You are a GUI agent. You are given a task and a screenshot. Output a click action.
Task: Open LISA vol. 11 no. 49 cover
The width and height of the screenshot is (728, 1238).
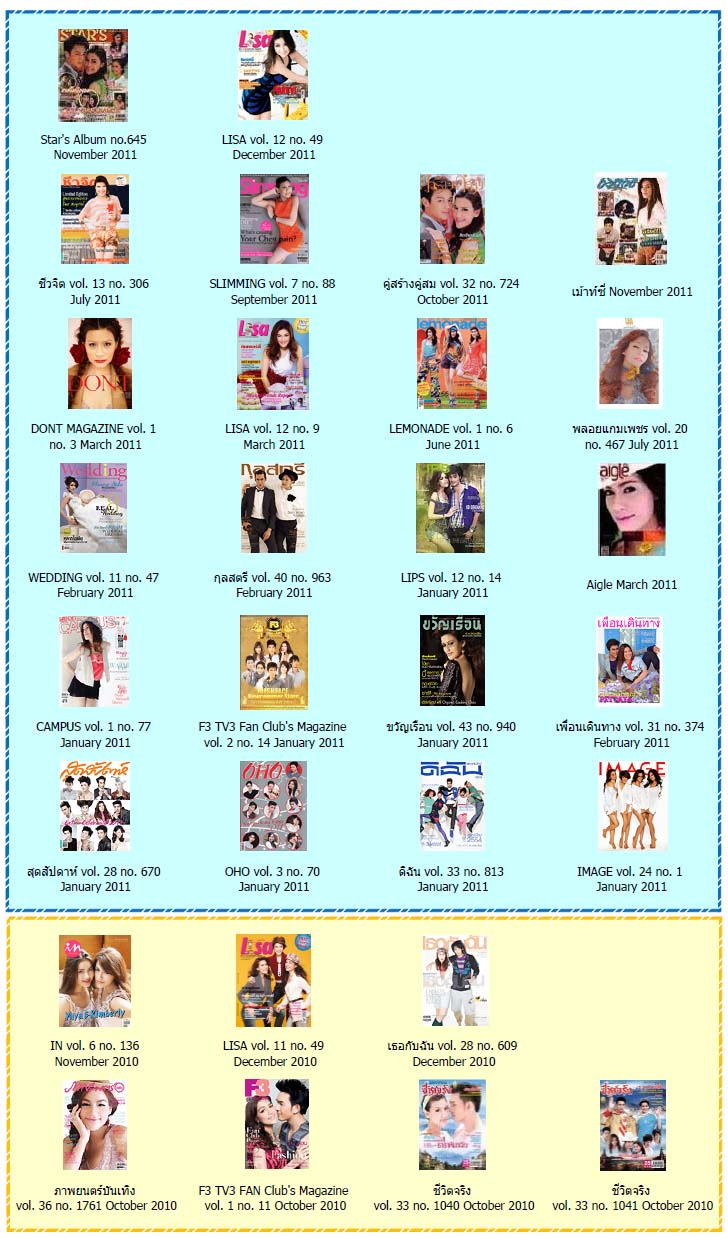(273, 980)
